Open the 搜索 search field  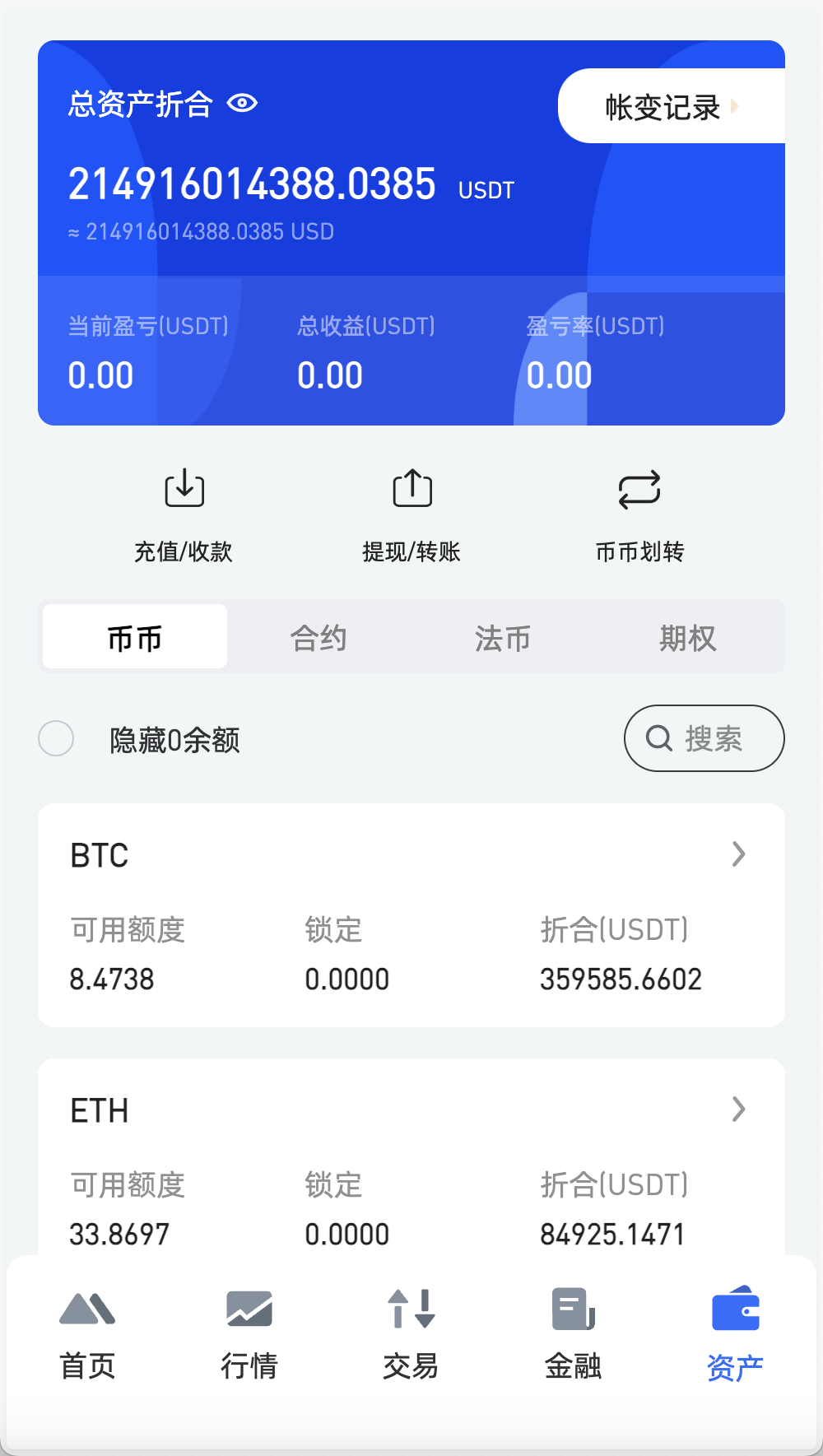pyautogui.click(x=704, y=738)
